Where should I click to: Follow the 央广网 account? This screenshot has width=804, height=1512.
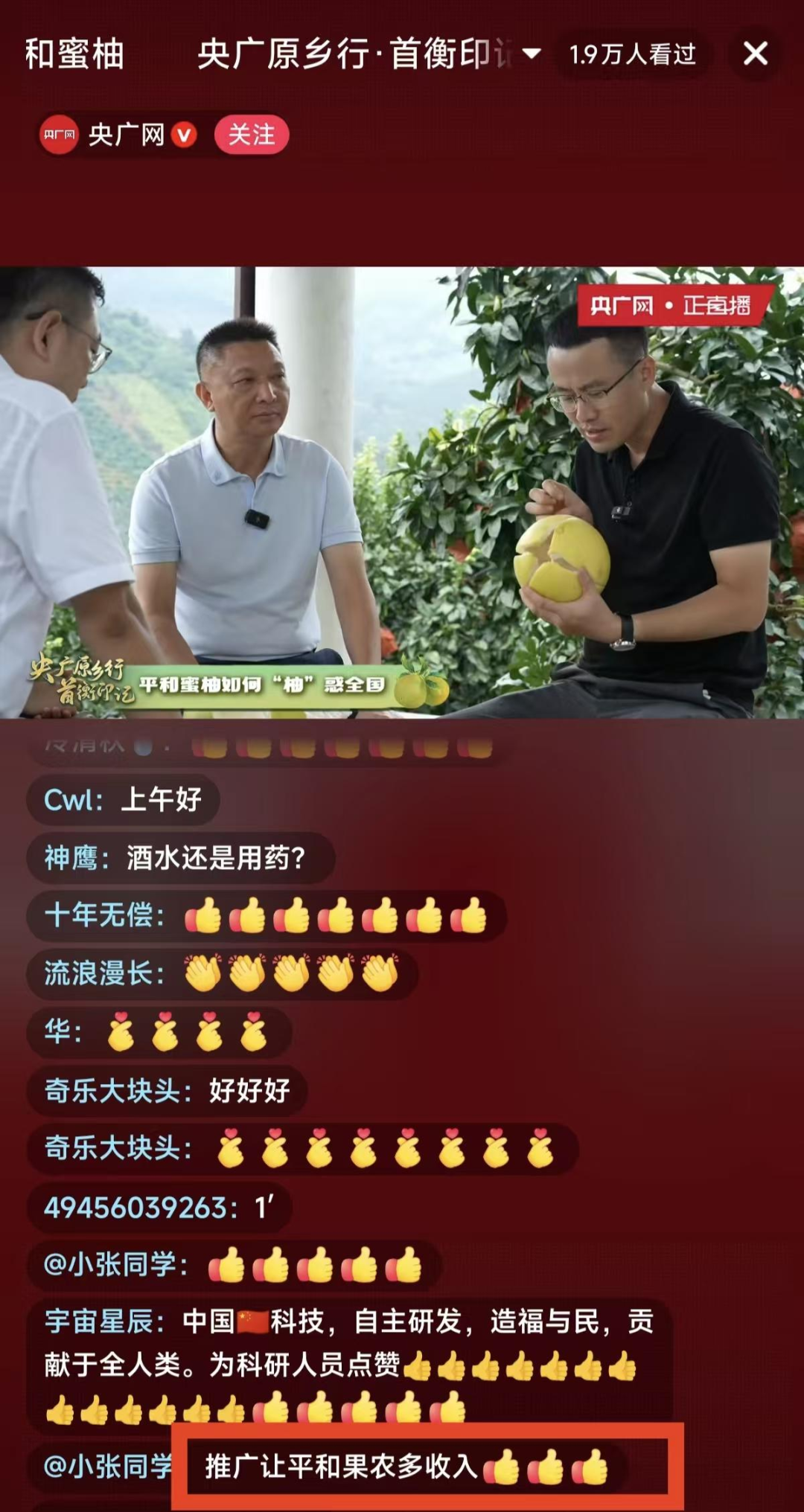pyautogui.click(x=251, y=135)
